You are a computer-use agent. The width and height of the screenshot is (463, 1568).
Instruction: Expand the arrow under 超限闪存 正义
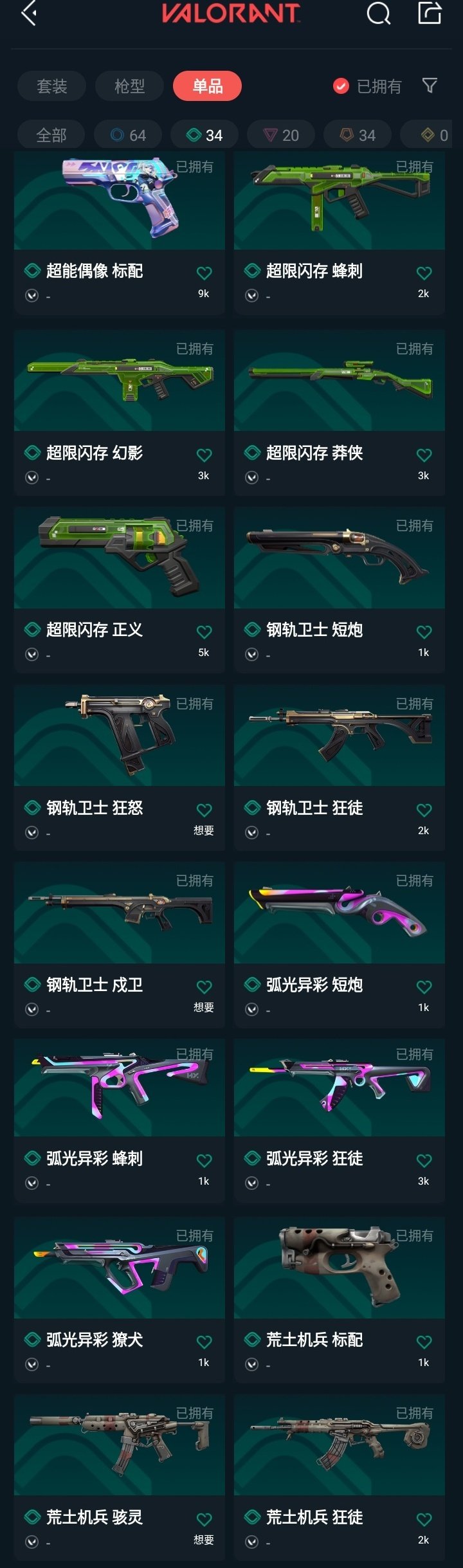32,655
